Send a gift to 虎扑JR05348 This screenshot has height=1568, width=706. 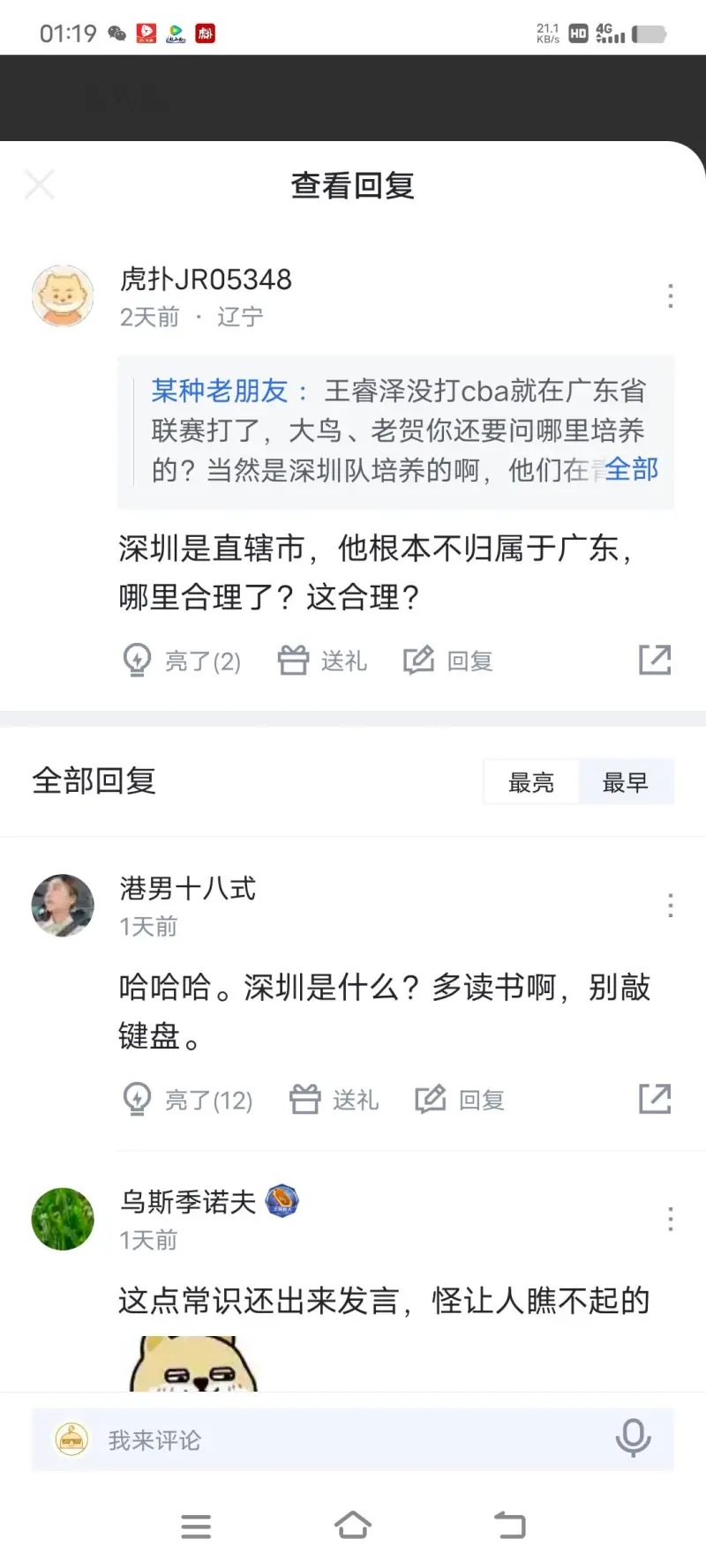coord(322,661)
